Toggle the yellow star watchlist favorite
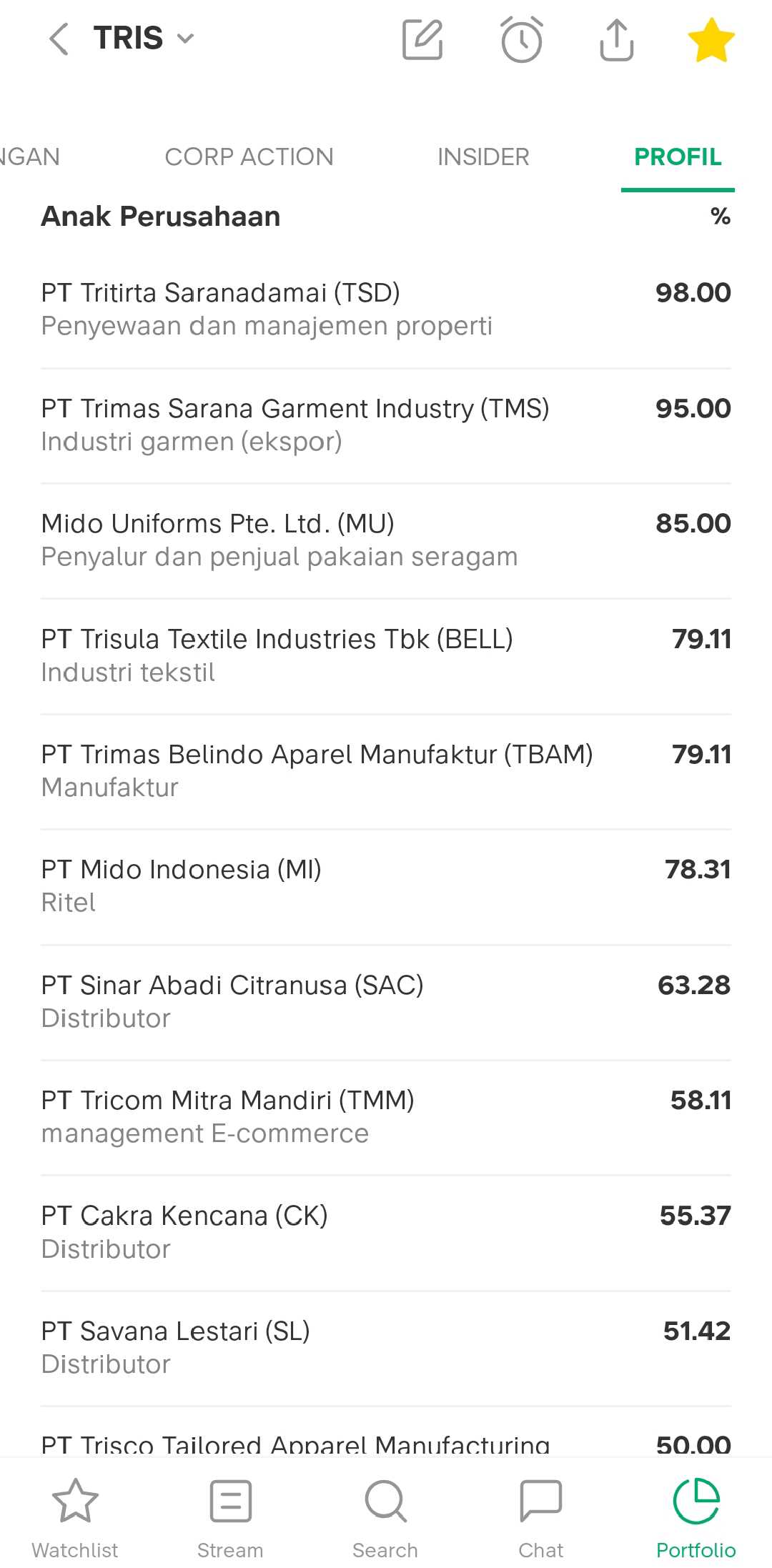The height and width of the screenshot is (1568, 772). tap(711, 40)
